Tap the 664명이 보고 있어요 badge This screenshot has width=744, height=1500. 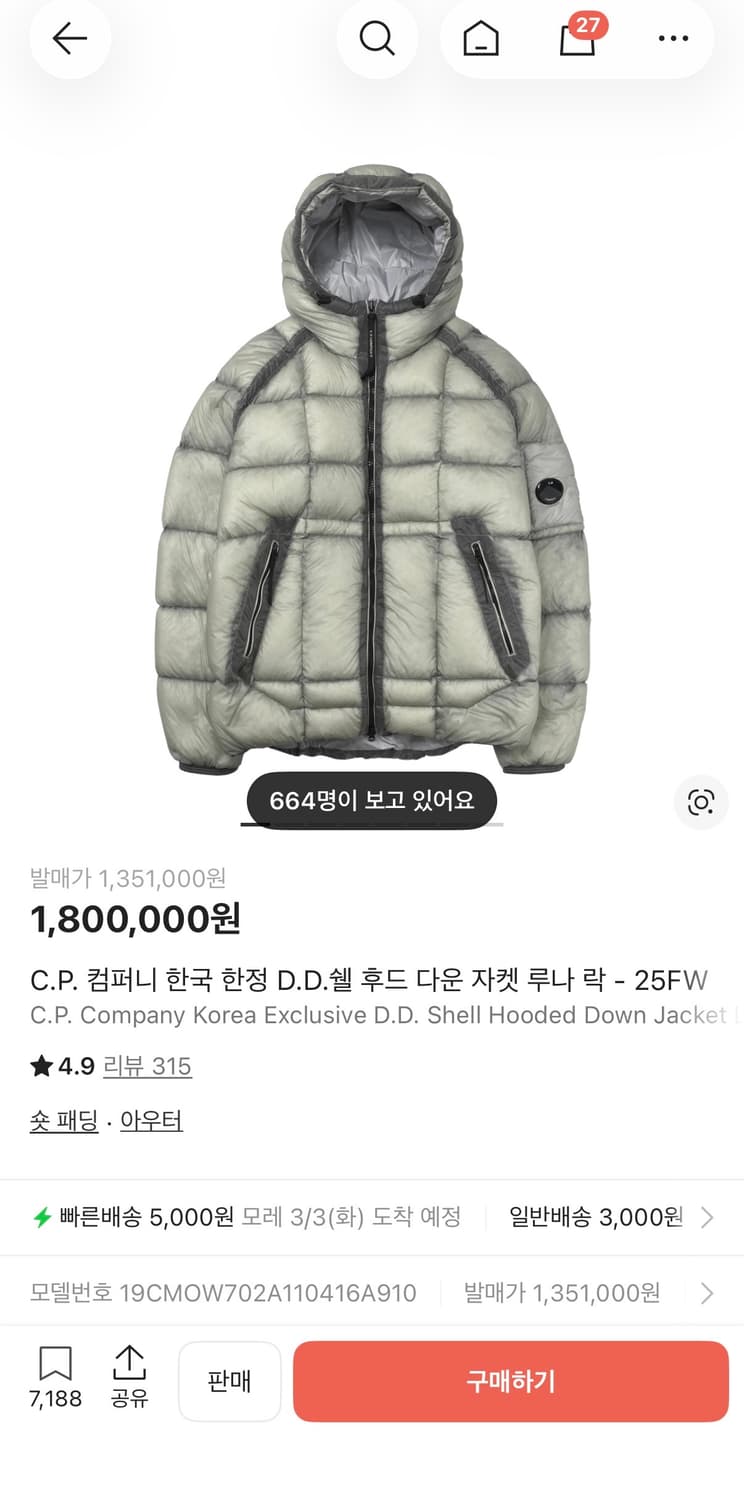coord(371,800)
